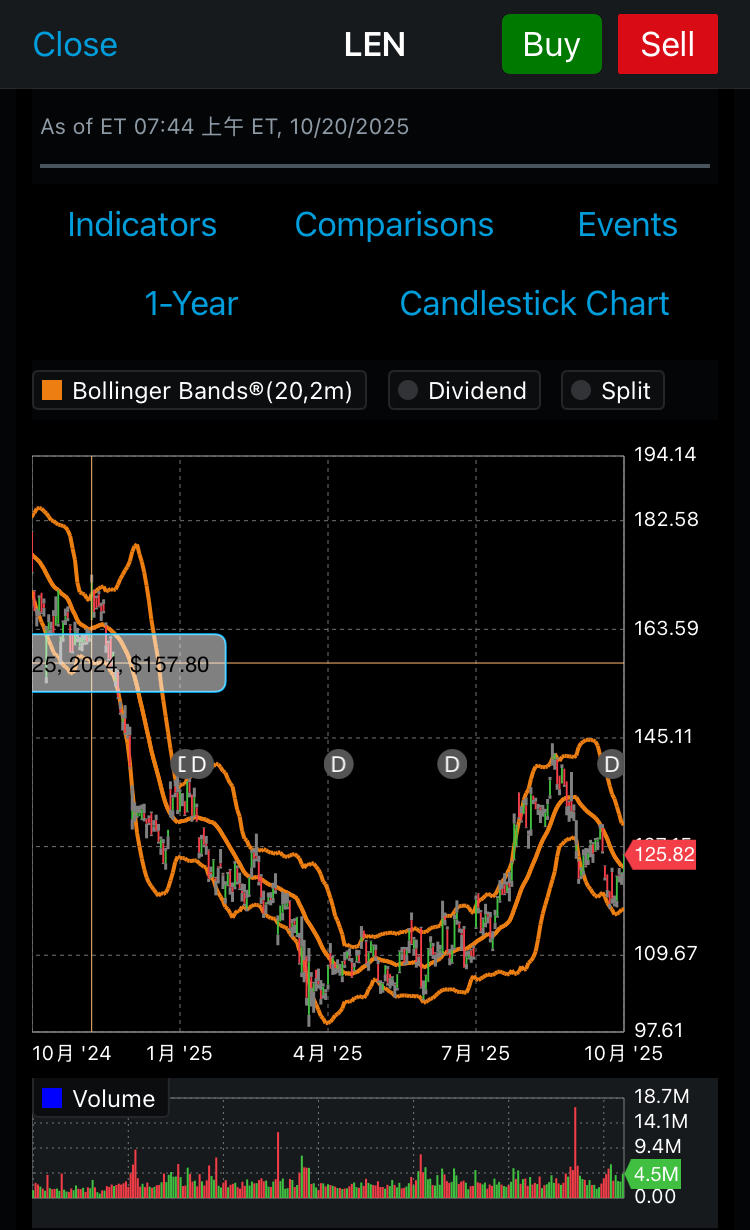The width and height of the screenshot is (750, 1230).
Task: Open the Indicators options
Action: 142,225
